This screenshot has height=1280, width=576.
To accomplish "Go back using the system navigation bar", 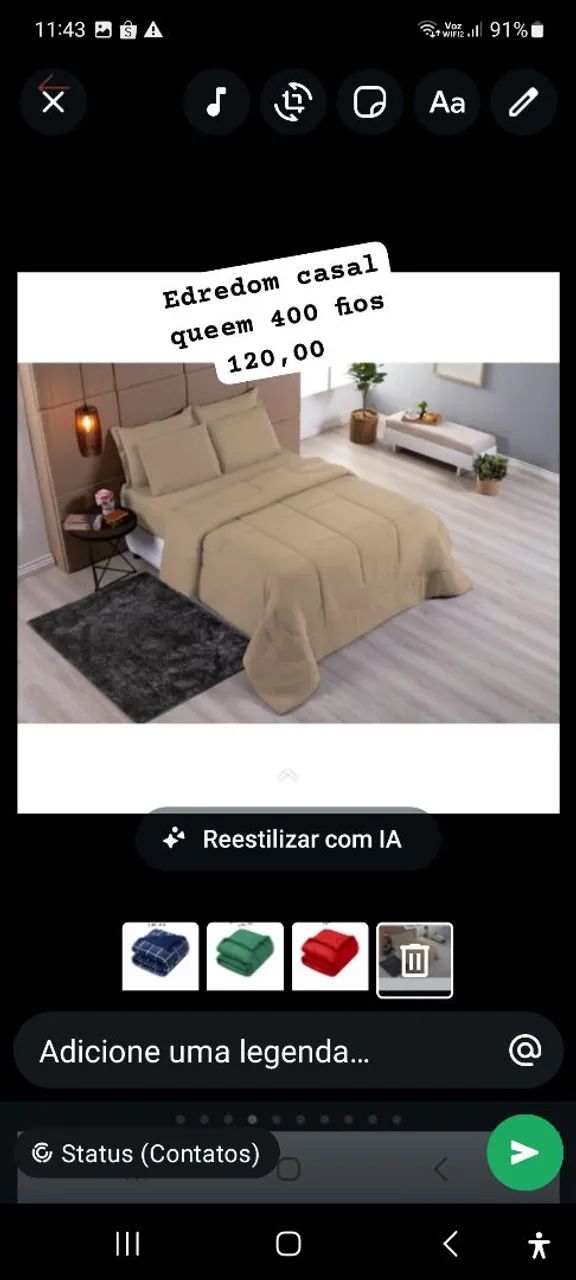I will pyautogui.click(x=450, y=1244).
